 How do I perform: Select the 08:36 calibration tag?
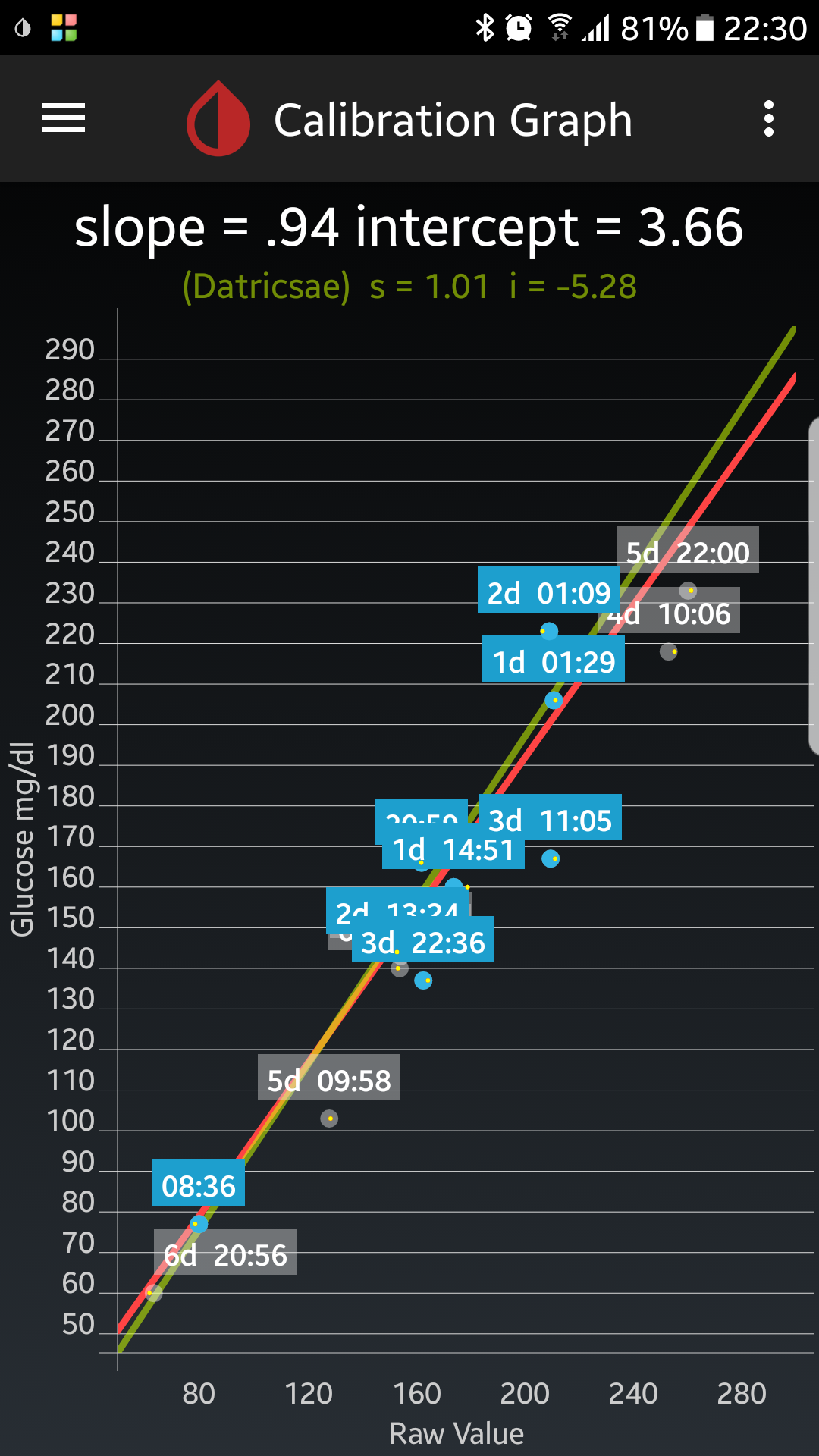click(199, 1183)
